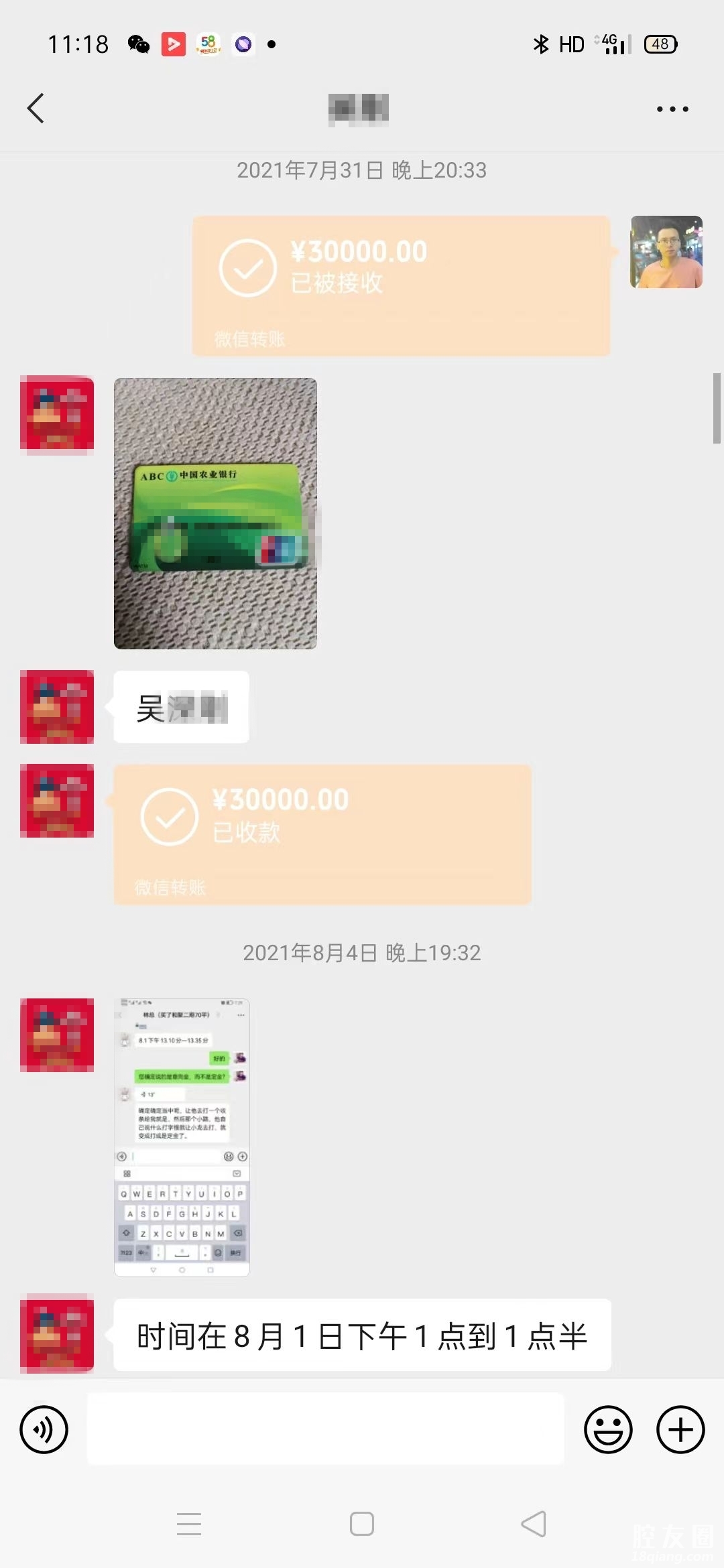The height and width of the screenshot is (1568, 724).
Task: Focus the message text field
Action: pos(326,1429)
